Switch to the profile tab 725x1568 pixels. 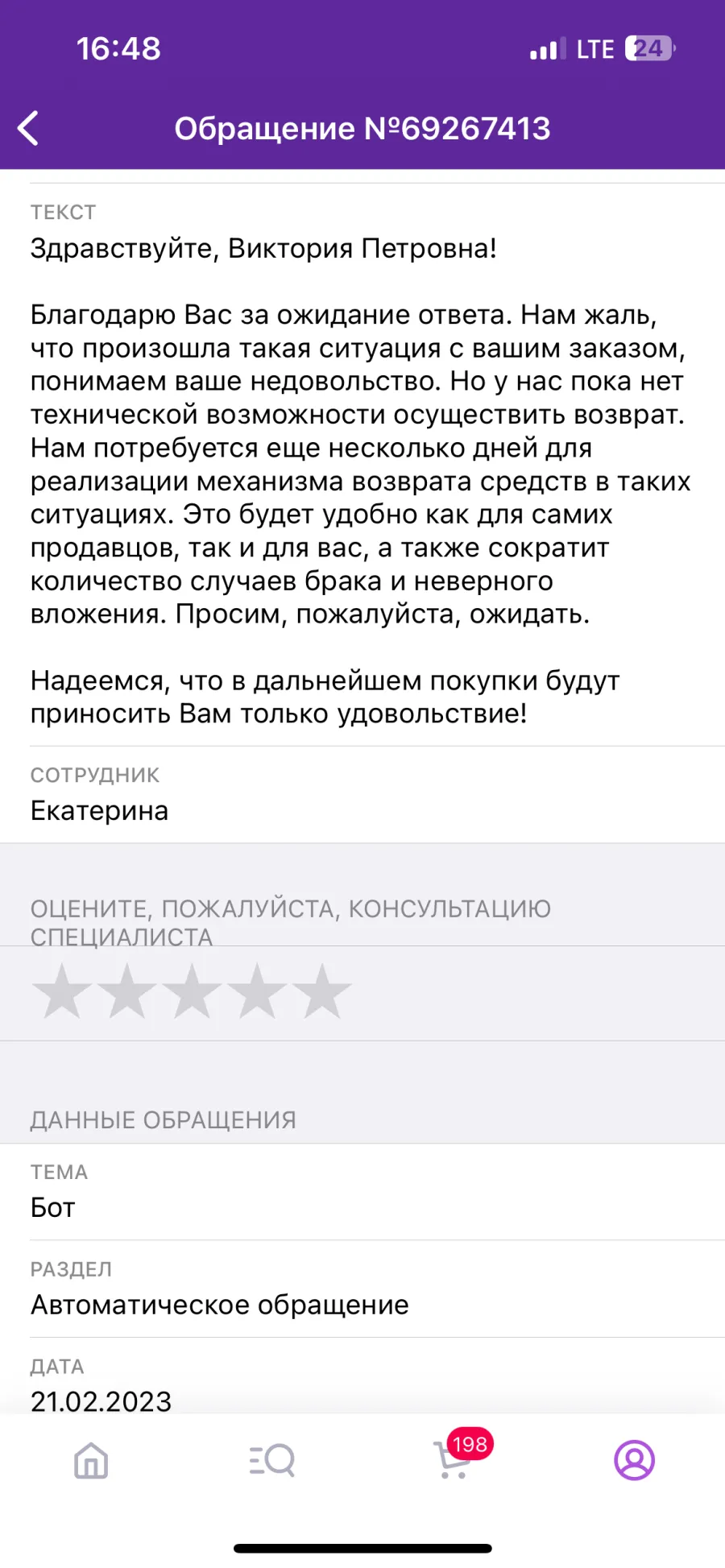coord(635,1460)
